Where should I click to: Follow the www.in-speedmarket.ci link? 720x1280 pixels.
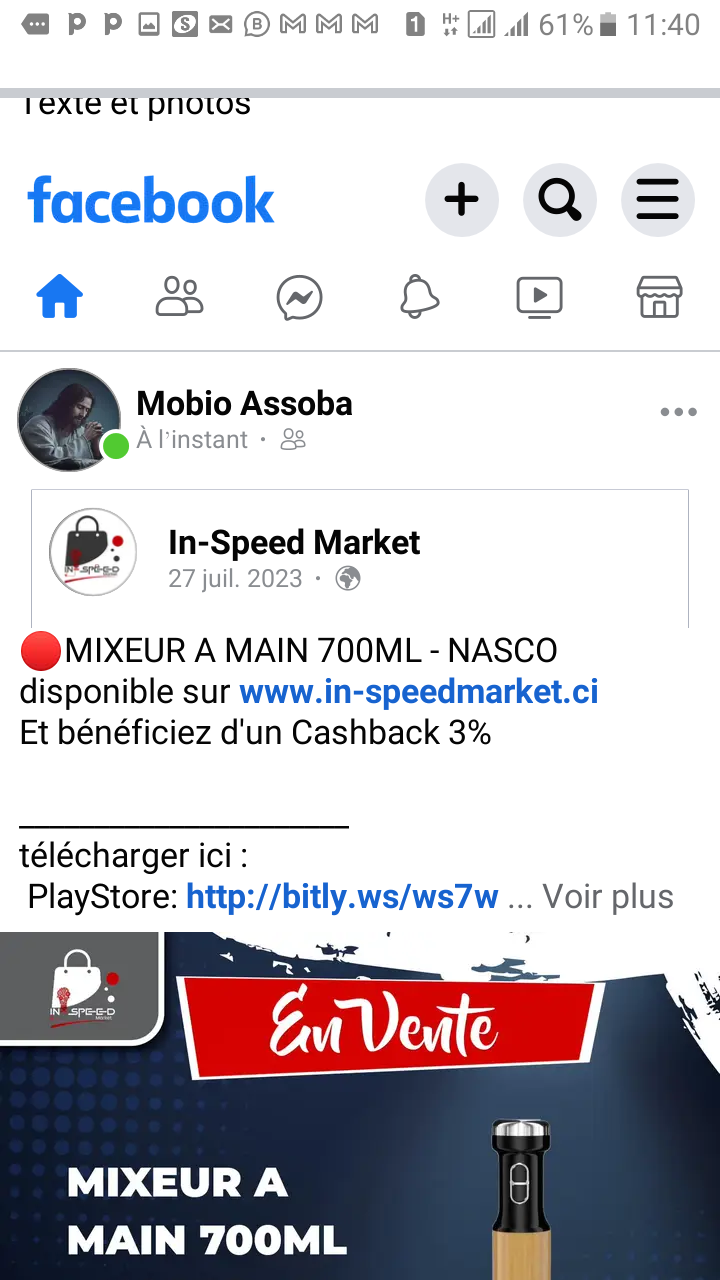pos(419,691)
